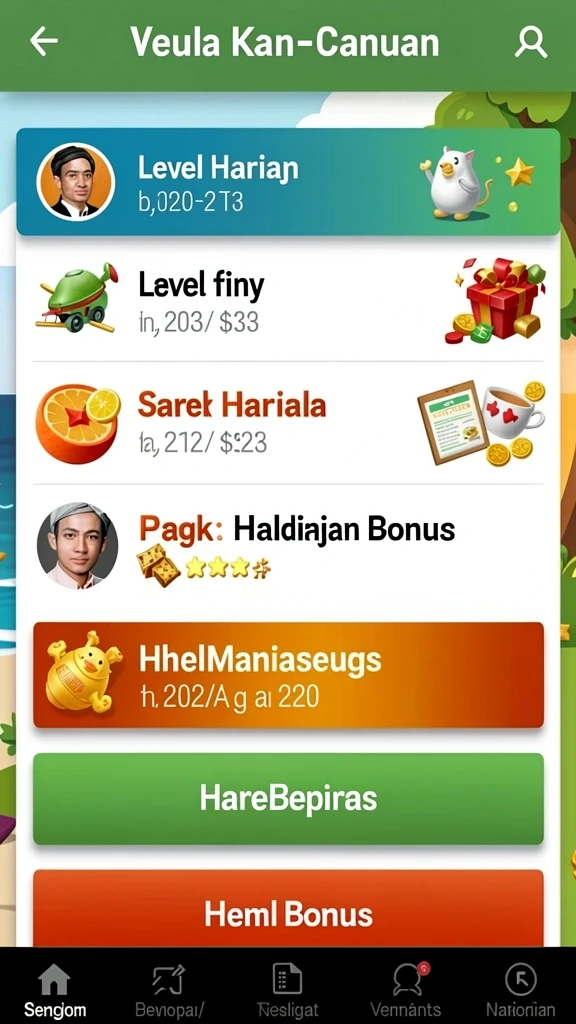Open the Vennánts tab with badge

click(406, 989)
